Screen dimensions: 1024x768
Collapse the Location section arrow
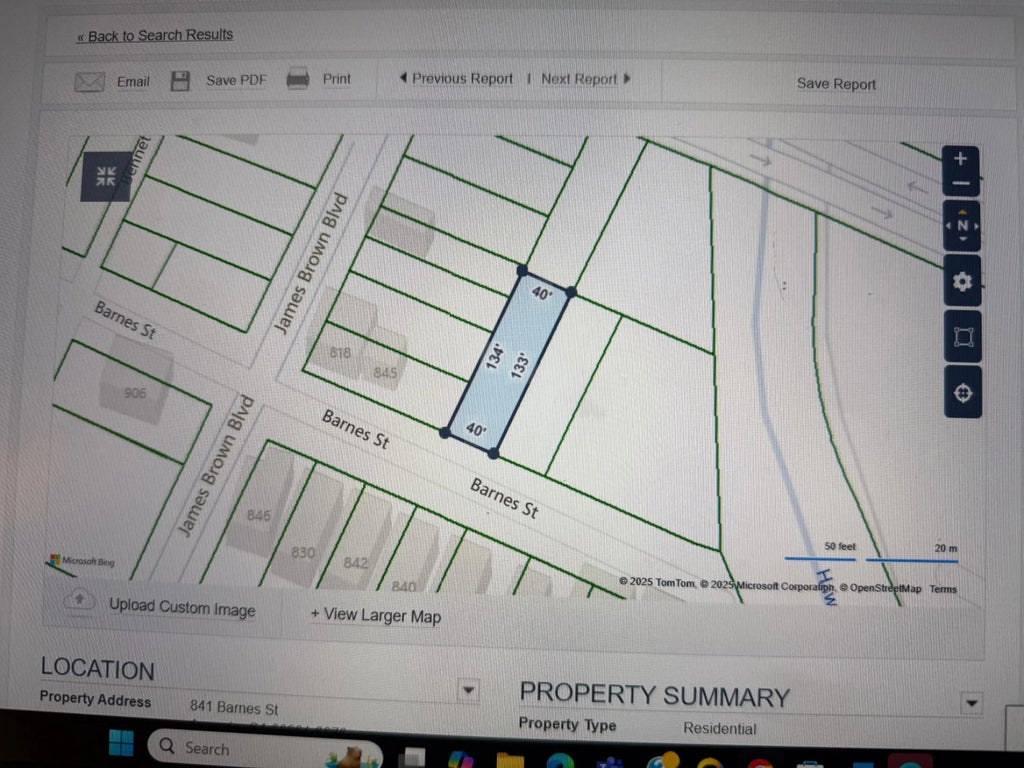tap(467, 690)
